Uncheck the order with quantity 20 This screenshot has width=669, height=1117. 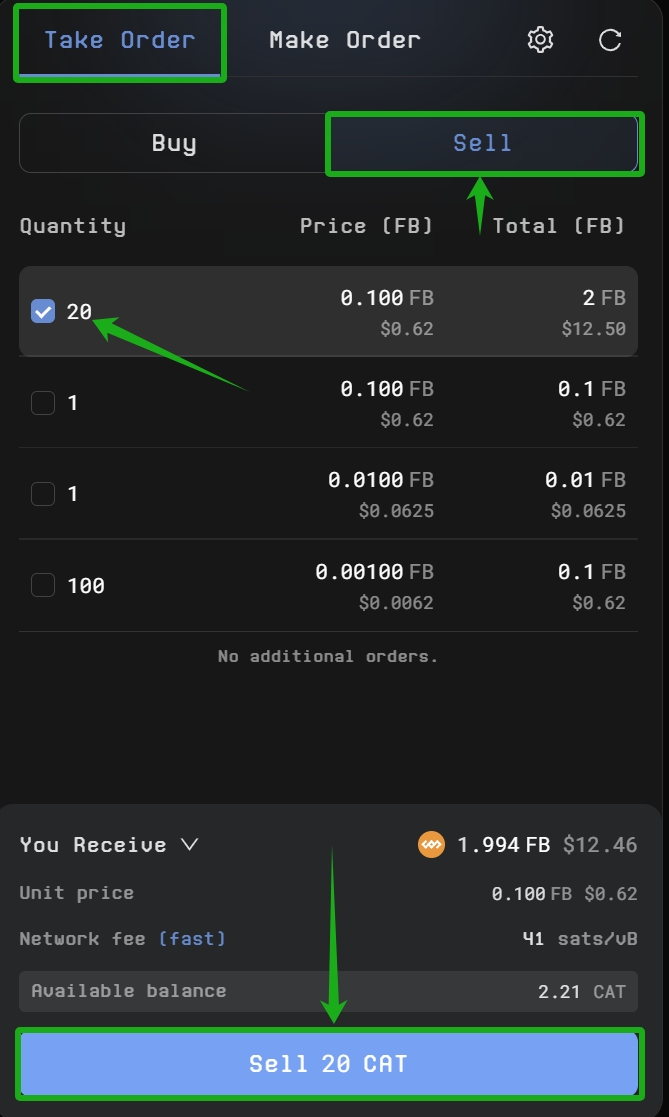(43, 311)
